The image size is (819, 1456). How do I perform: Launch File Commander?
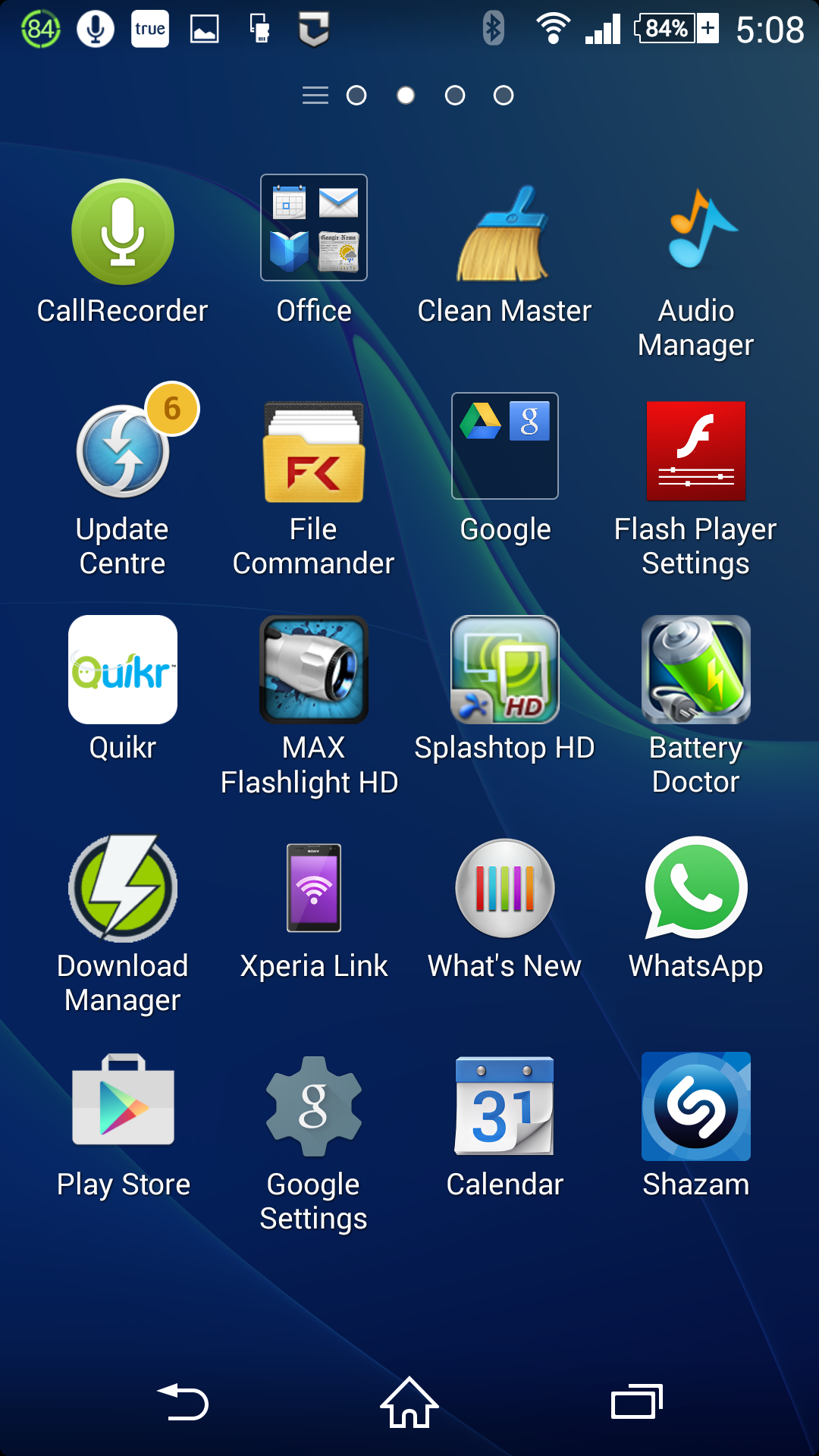314,451
